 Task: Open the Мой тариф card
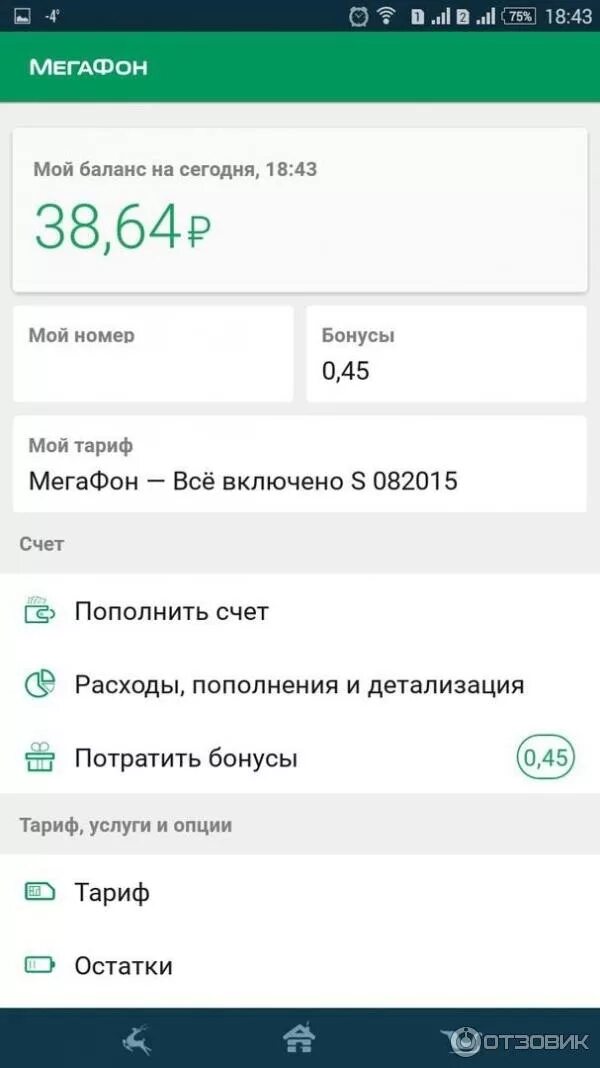pos(300,464)
